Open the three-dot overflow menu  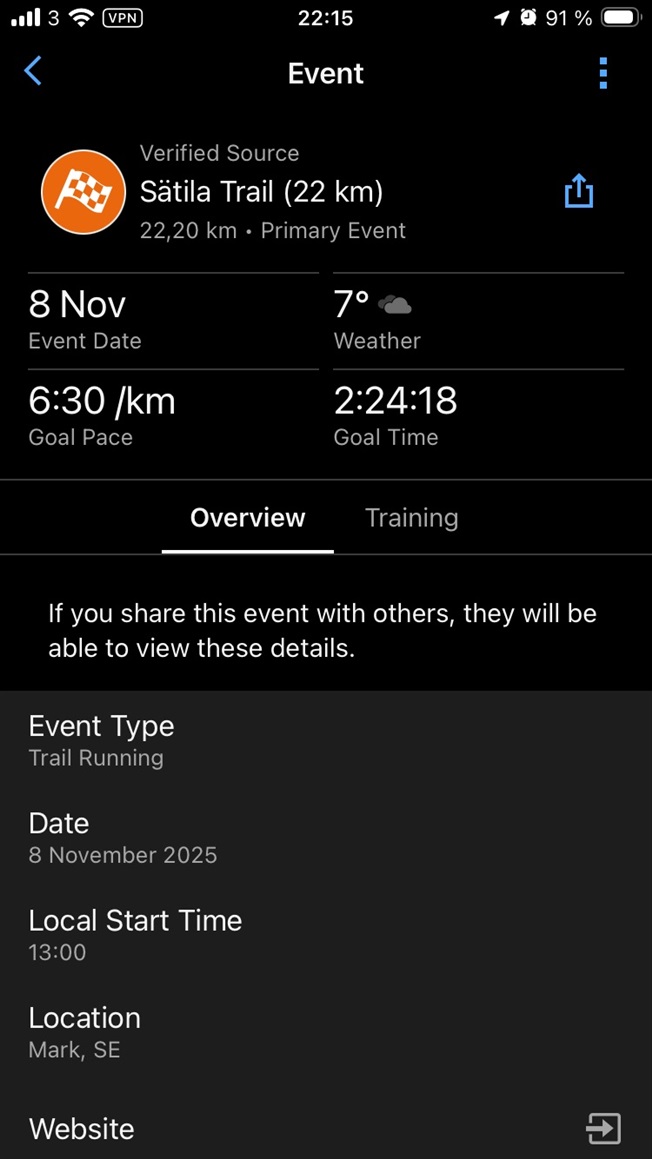coord(602,73)
